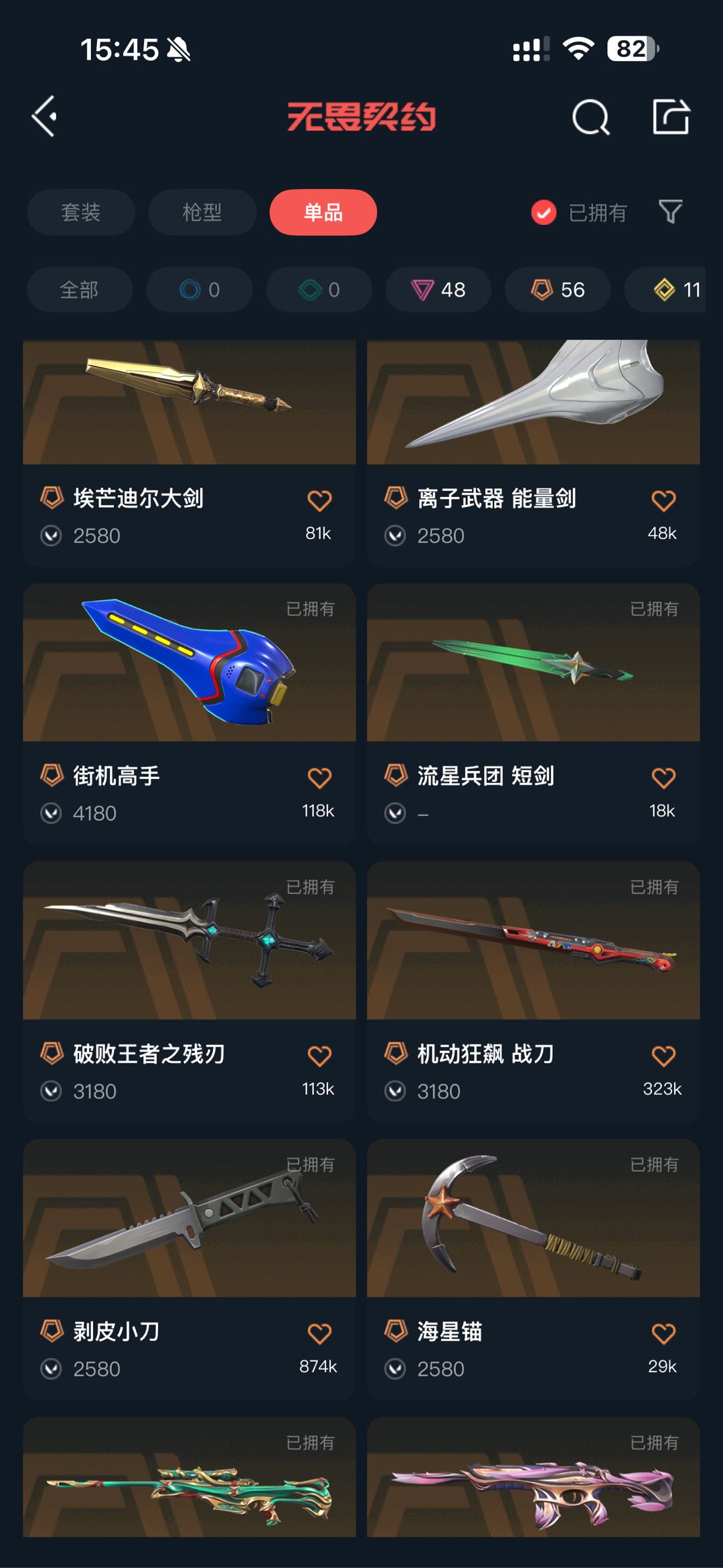723x1568 pixels.
Task: Select the 全部 rarity chip
Action: [x=79, y=289]
